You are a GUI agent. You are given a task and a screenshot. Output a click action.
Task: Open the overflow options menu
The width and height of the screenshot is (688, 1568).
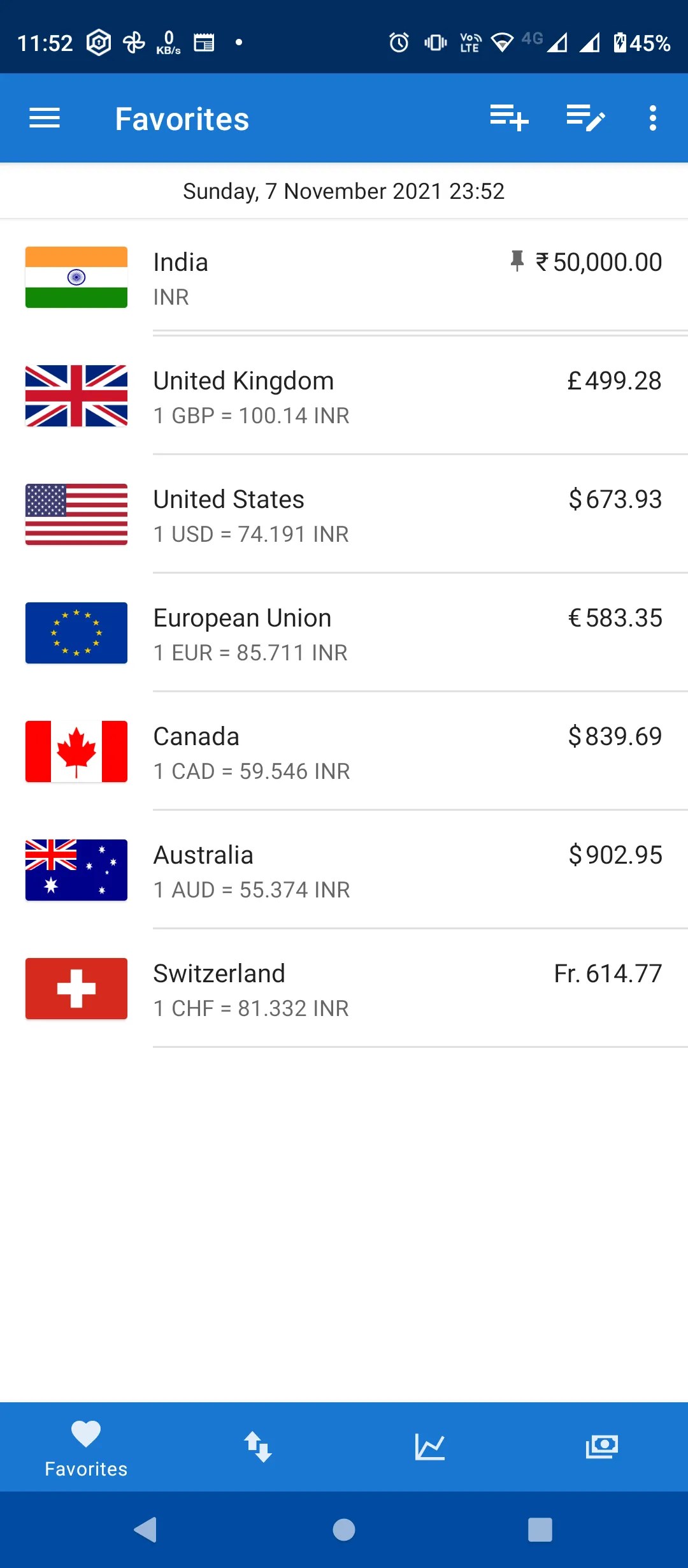coord(653,118)
